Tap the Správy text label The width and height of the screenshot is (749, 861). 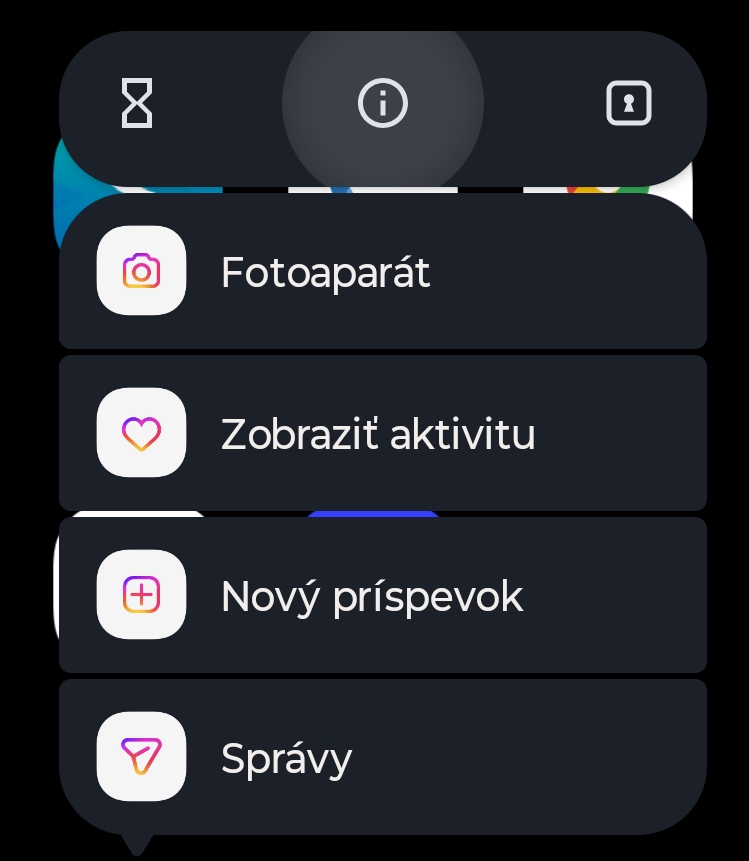coord(286,757)
